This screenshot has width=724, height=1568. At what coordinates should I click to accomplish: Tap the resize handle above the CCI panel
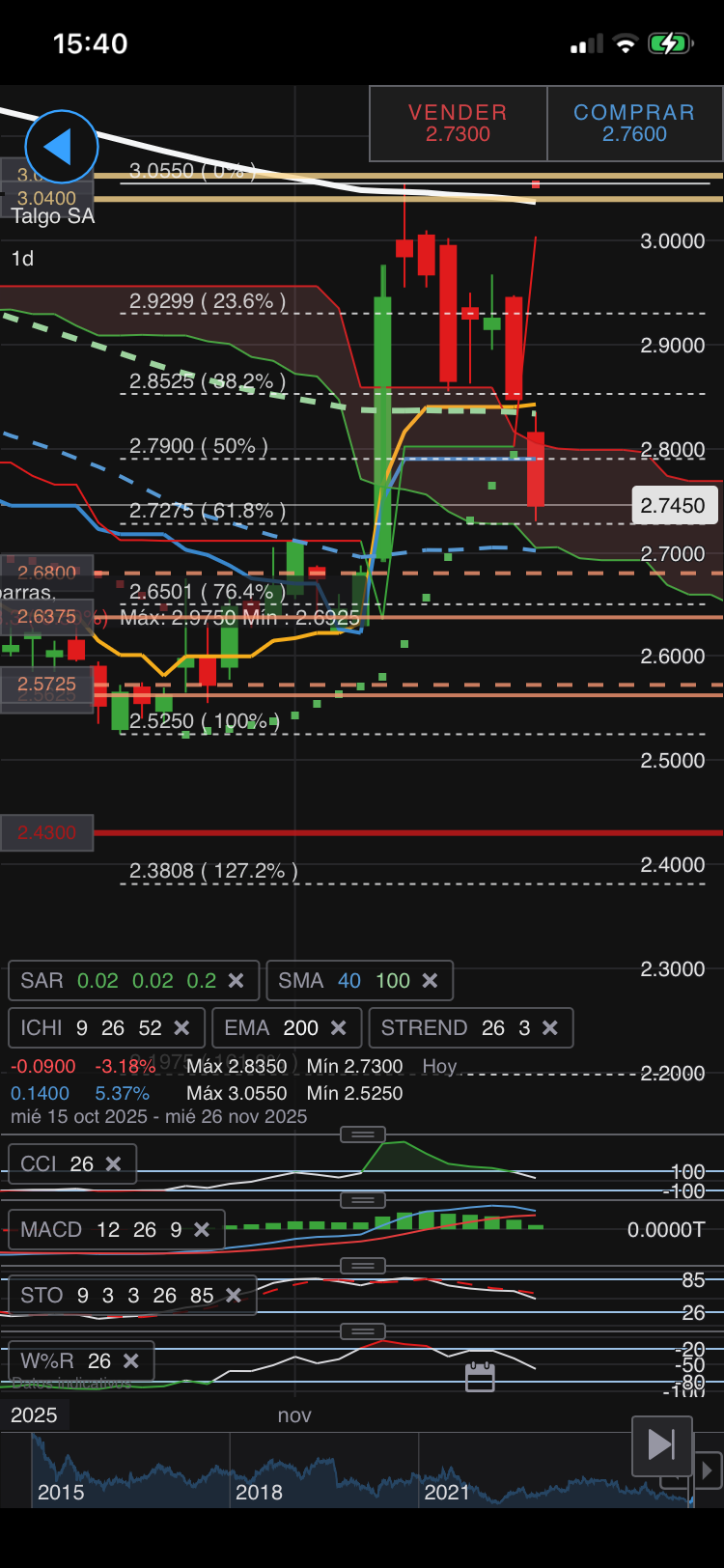click(363, 1134)
